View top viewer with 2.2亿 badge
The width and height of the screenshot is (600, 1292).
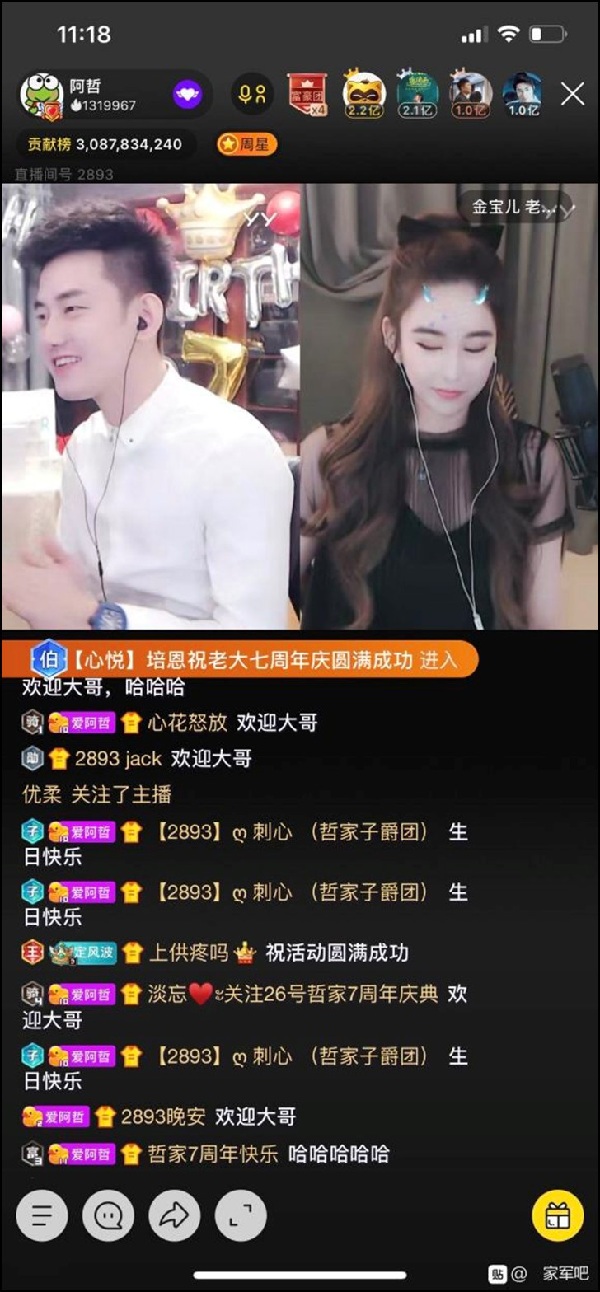click(x=364, y=94)
